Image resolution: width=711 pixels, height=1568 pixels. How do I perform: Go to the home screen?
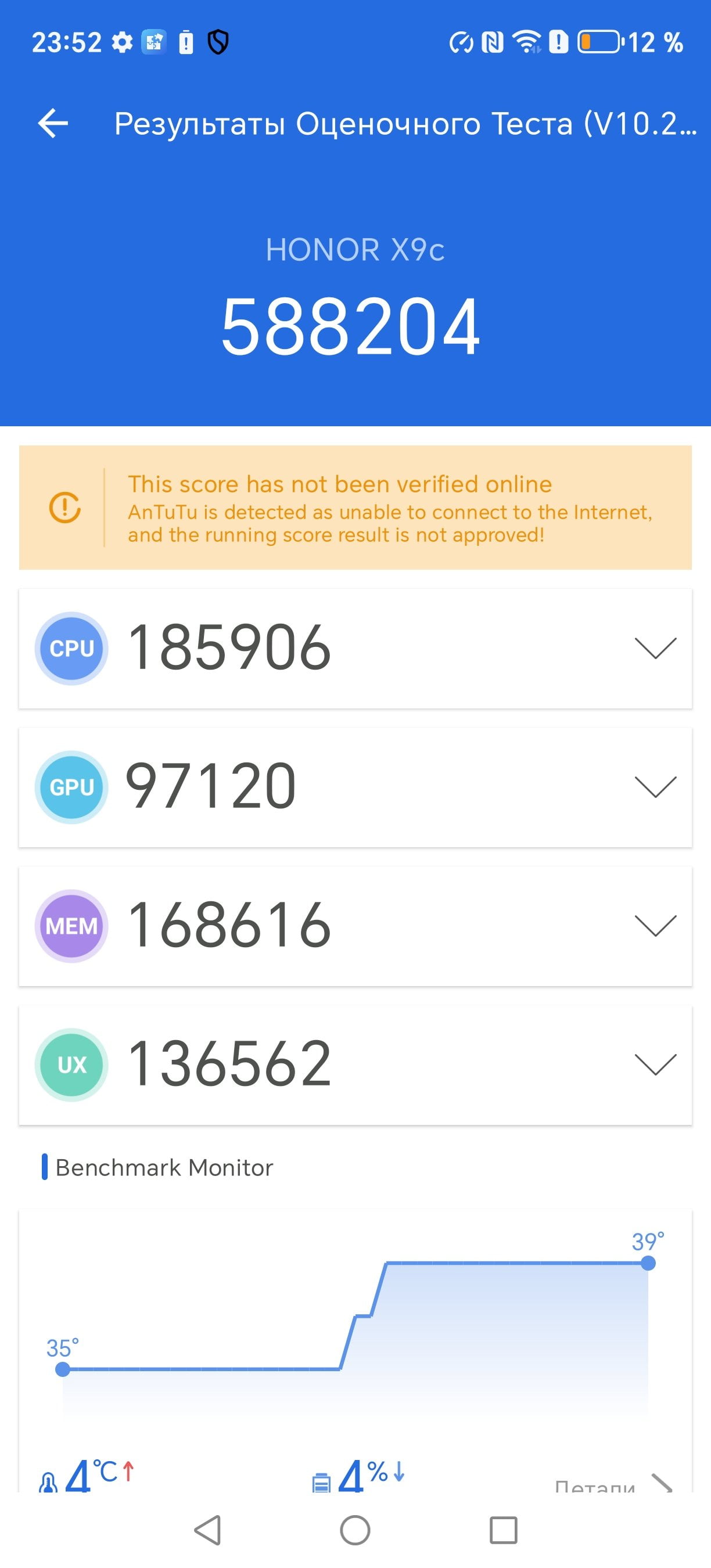355,1530
